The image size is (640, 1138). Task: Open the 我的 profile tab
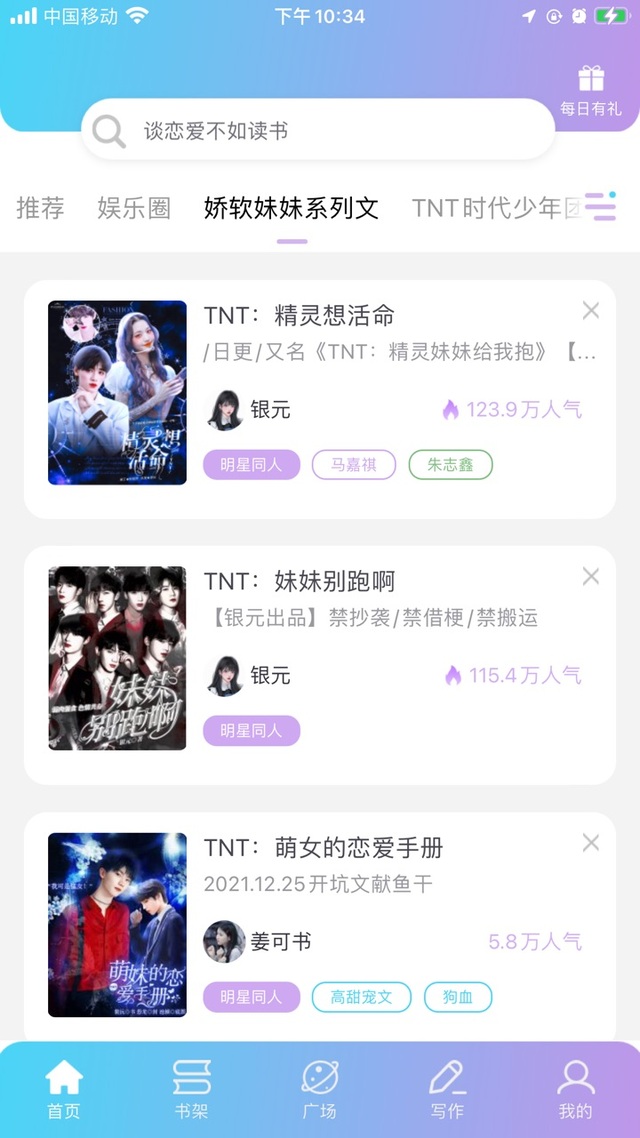(575, 1090)
